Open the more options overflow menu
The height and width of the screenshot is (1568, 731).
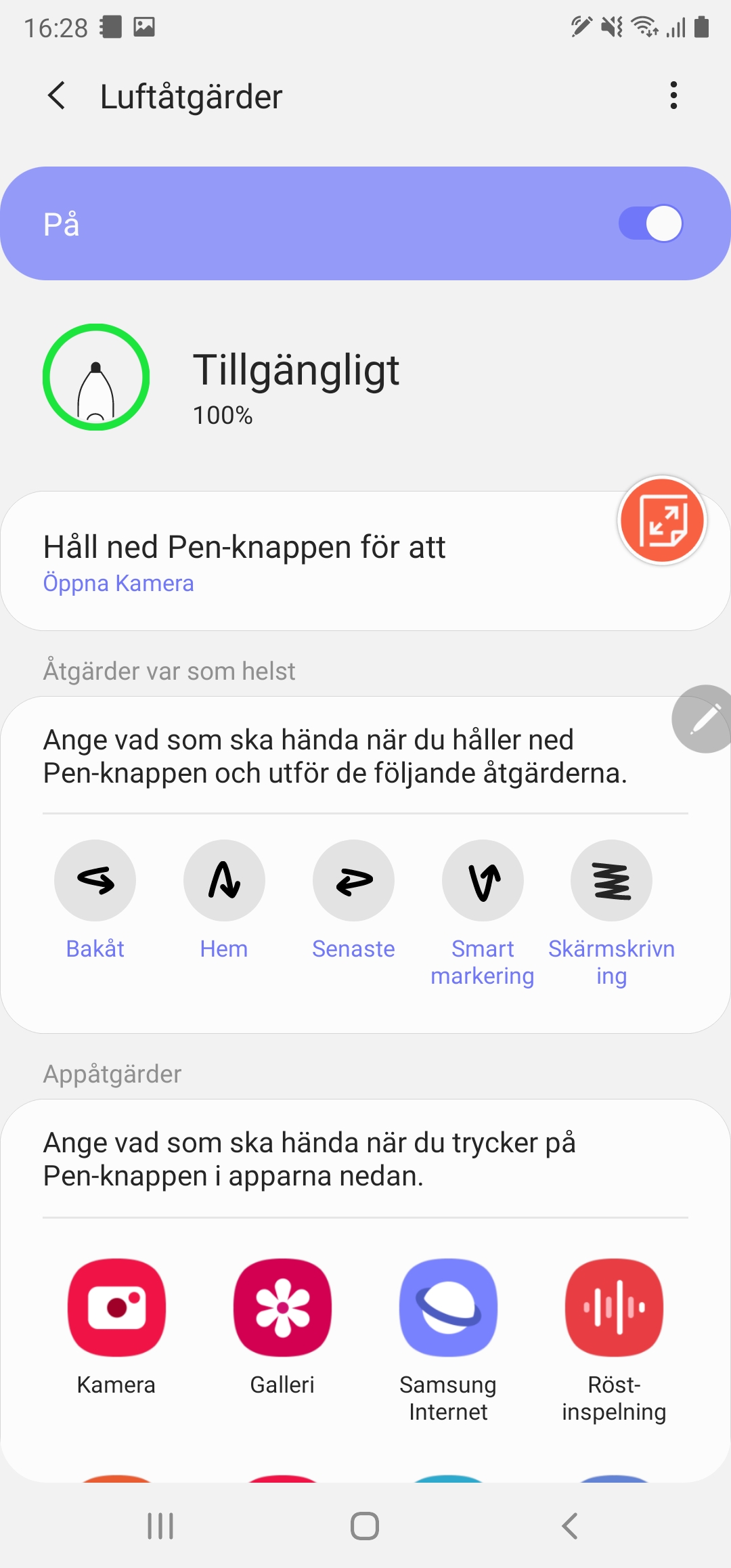coord(673,95)
